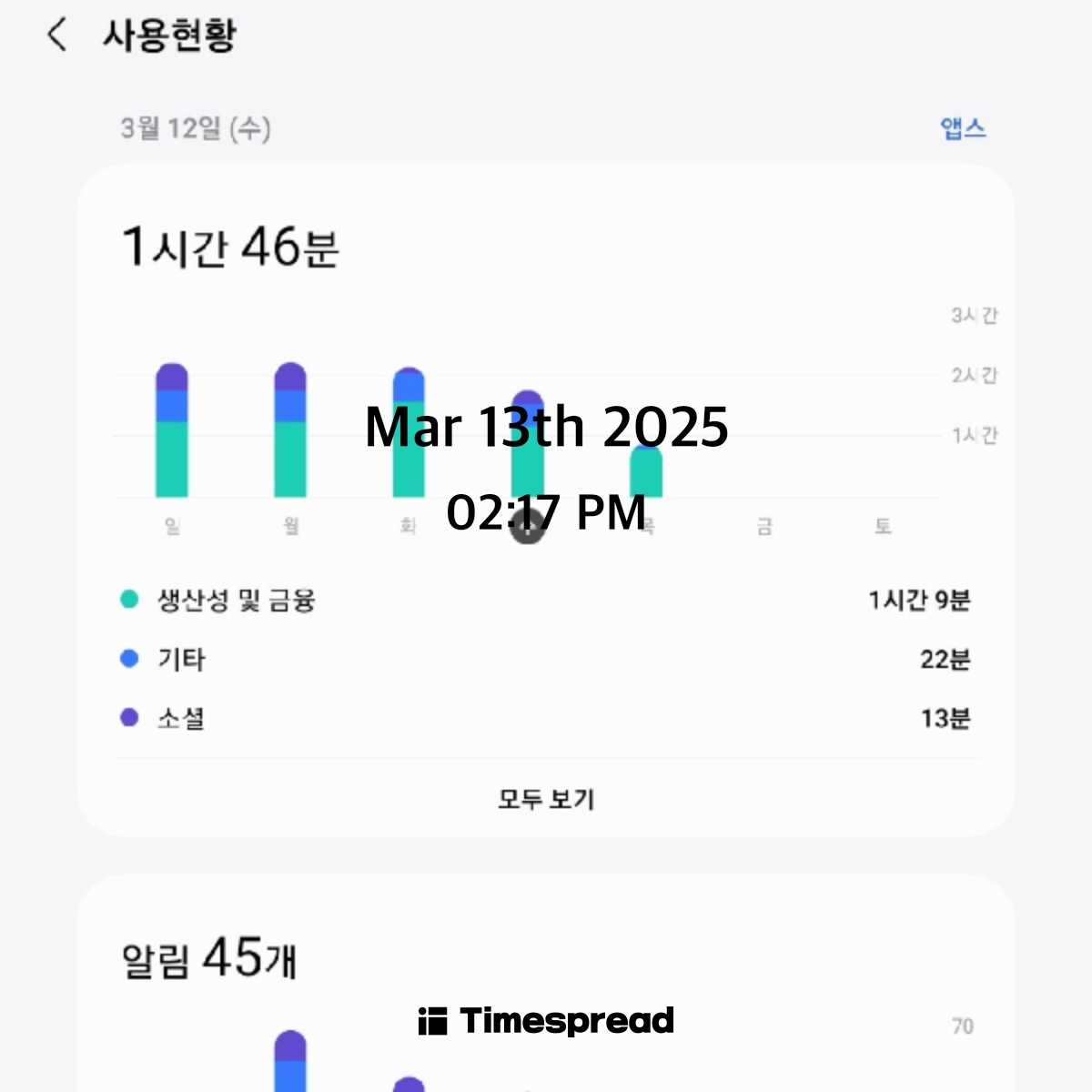Switch the view to 앱스
Viewport: 1092px width, 1092px height.
(x=963, y=128)
